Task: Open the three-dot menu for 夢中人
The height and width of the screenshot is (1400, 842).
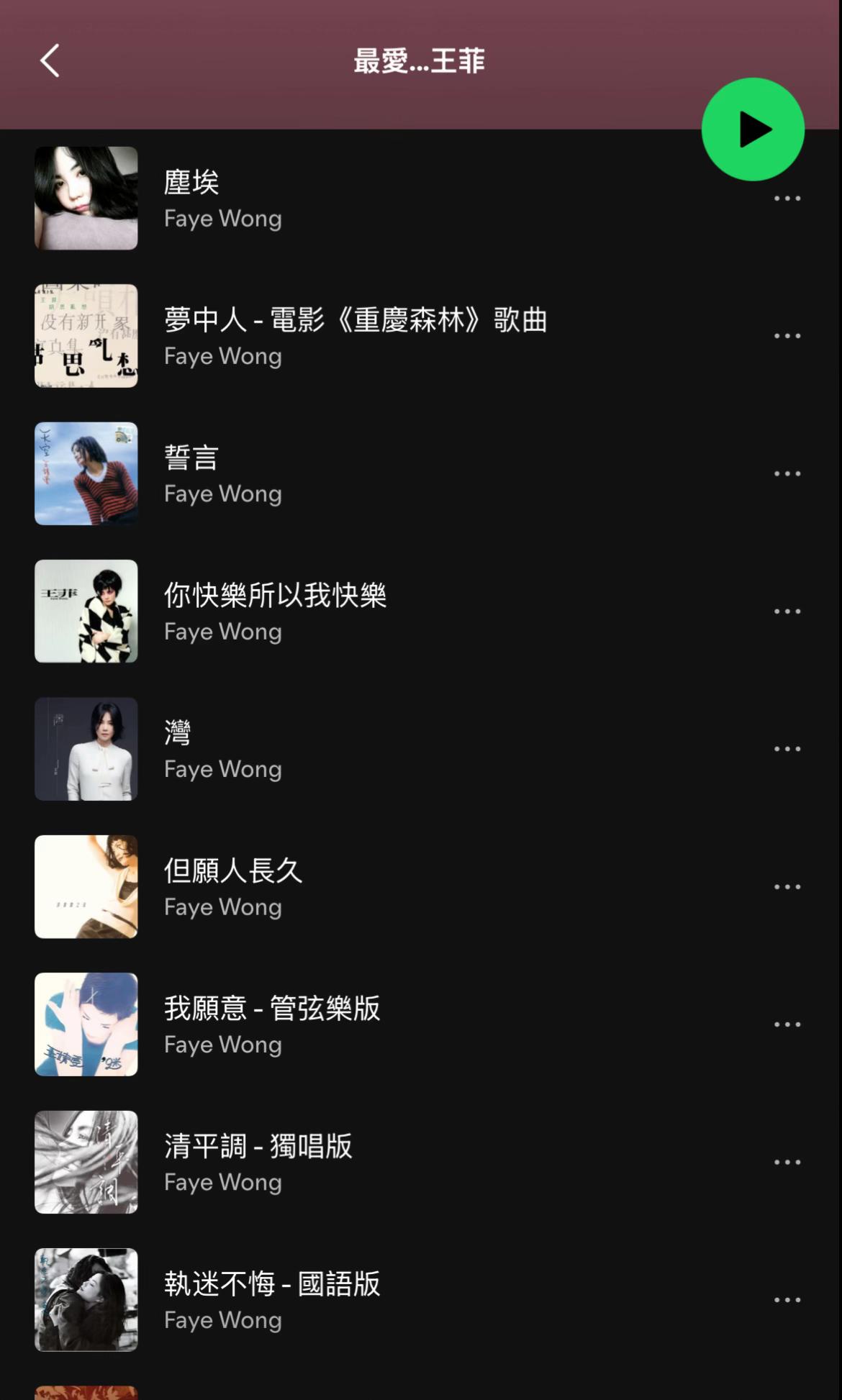Action: tap(787, 336)
